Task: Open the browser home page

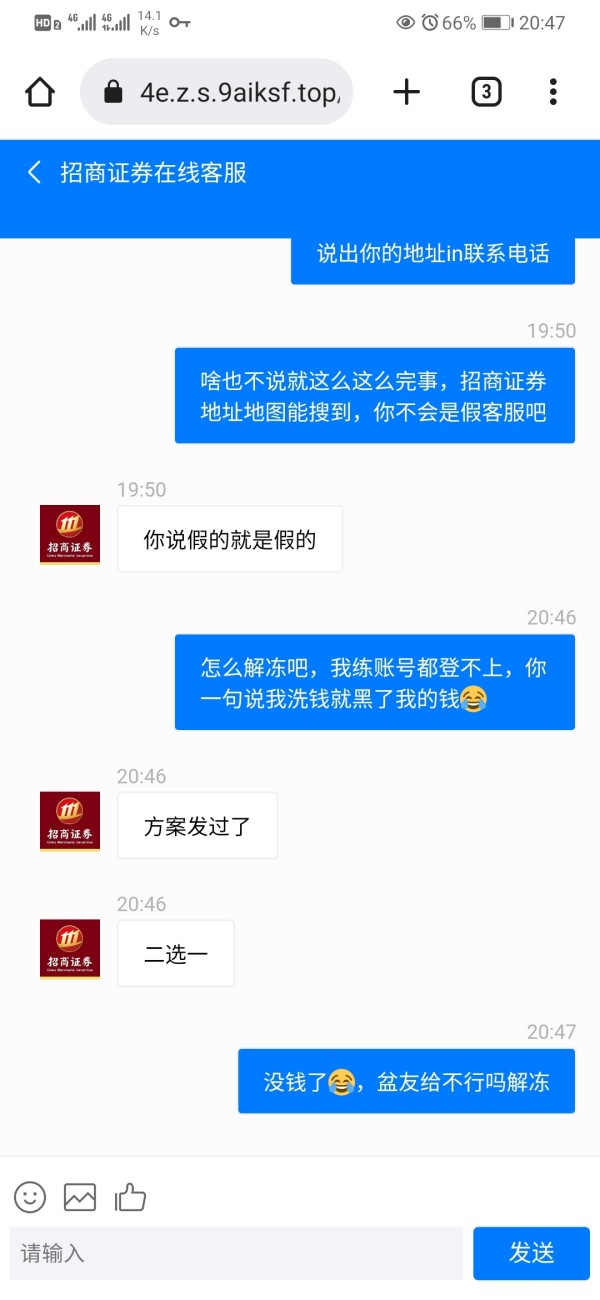Action: pos(40,92)
